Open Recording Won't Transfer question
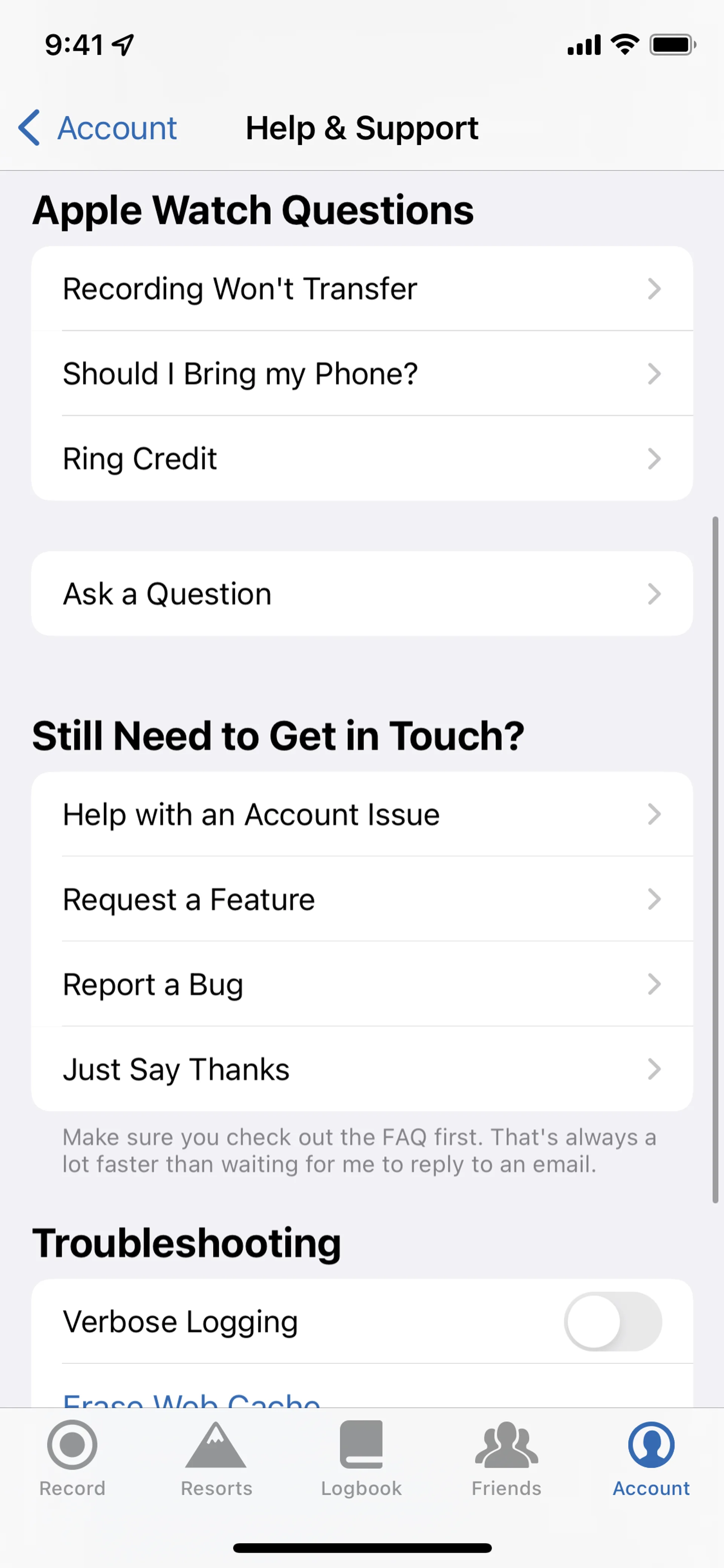The width and height of the screenshot is (724, 1568). point(361,289)
